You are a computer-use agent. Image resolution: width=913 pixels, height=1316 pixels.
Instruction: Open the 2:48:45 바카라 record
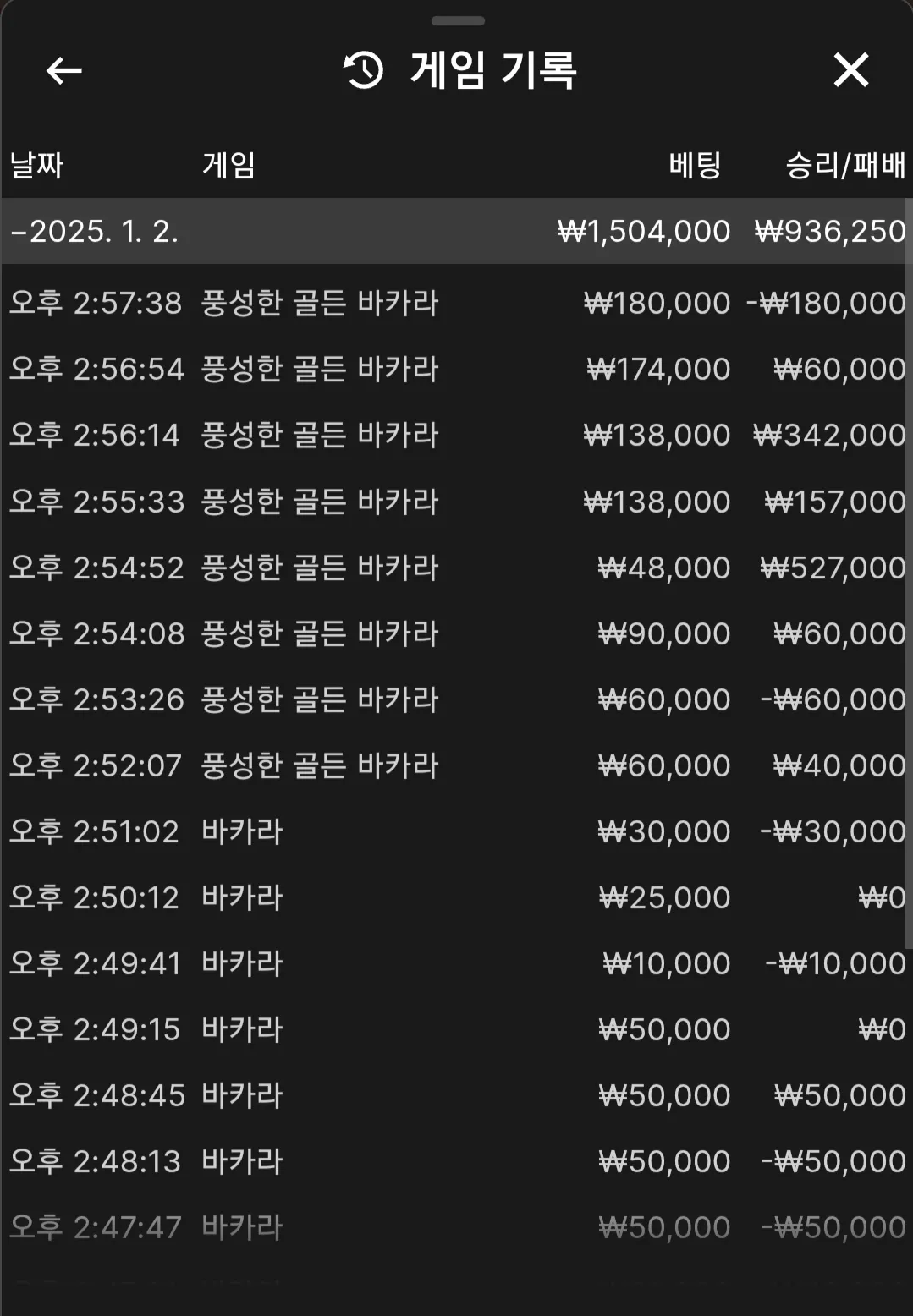(x=457, y=1095)
